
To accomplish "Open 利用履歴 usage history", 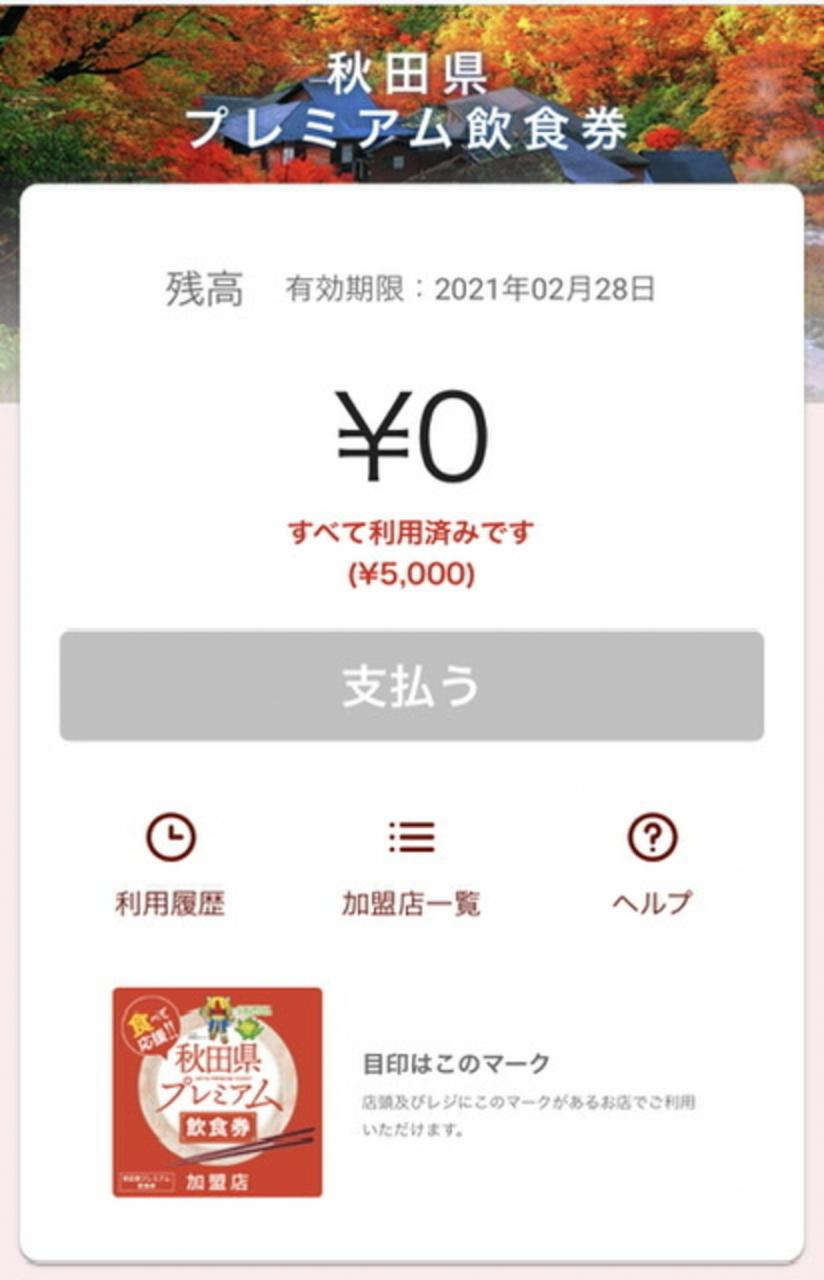I will tap(170, 864).
